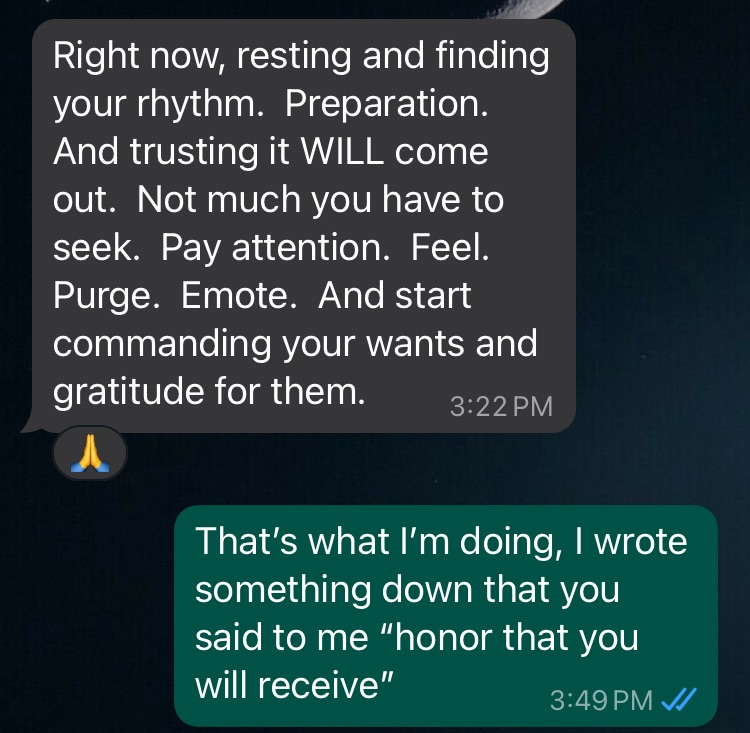This screenshot has height=733, width=750.
Task: Open the praying hands reaction under the message
Action: click(x=90, y=455)
